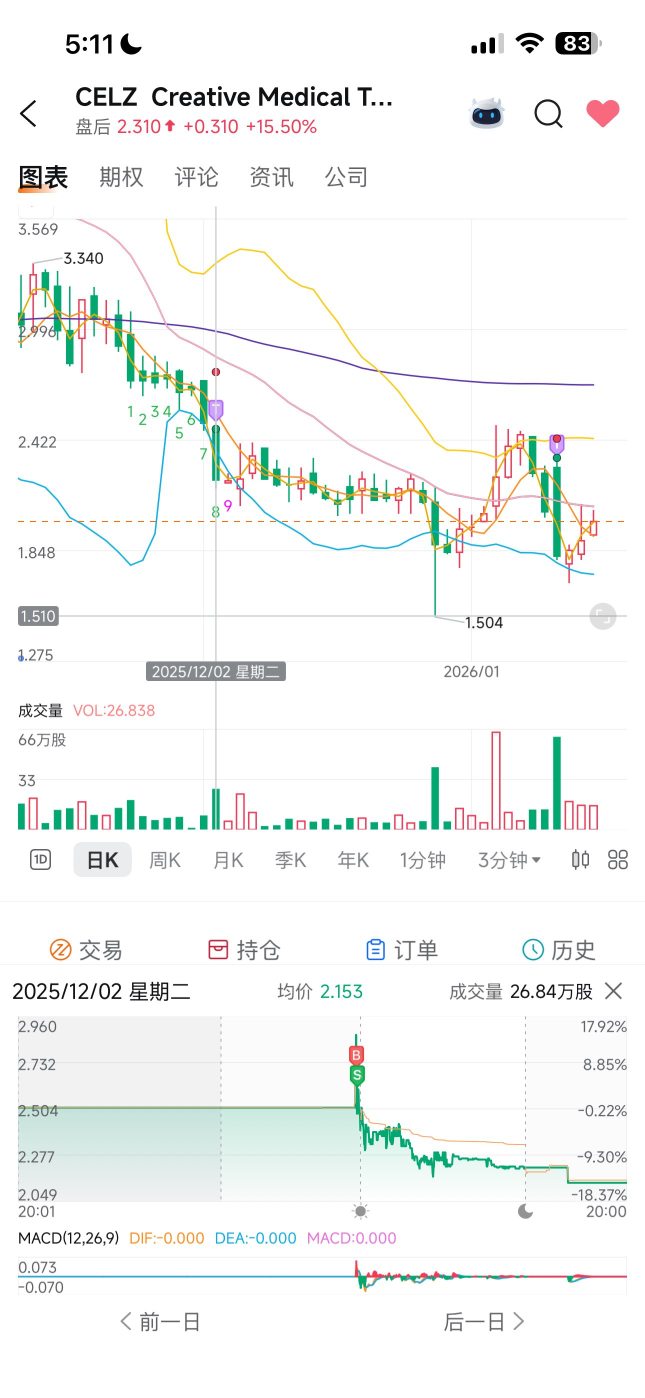The image size is (645, 1398).
Task: Close the 2025/12/02 intraday panel
Action: tap(614, 991)
